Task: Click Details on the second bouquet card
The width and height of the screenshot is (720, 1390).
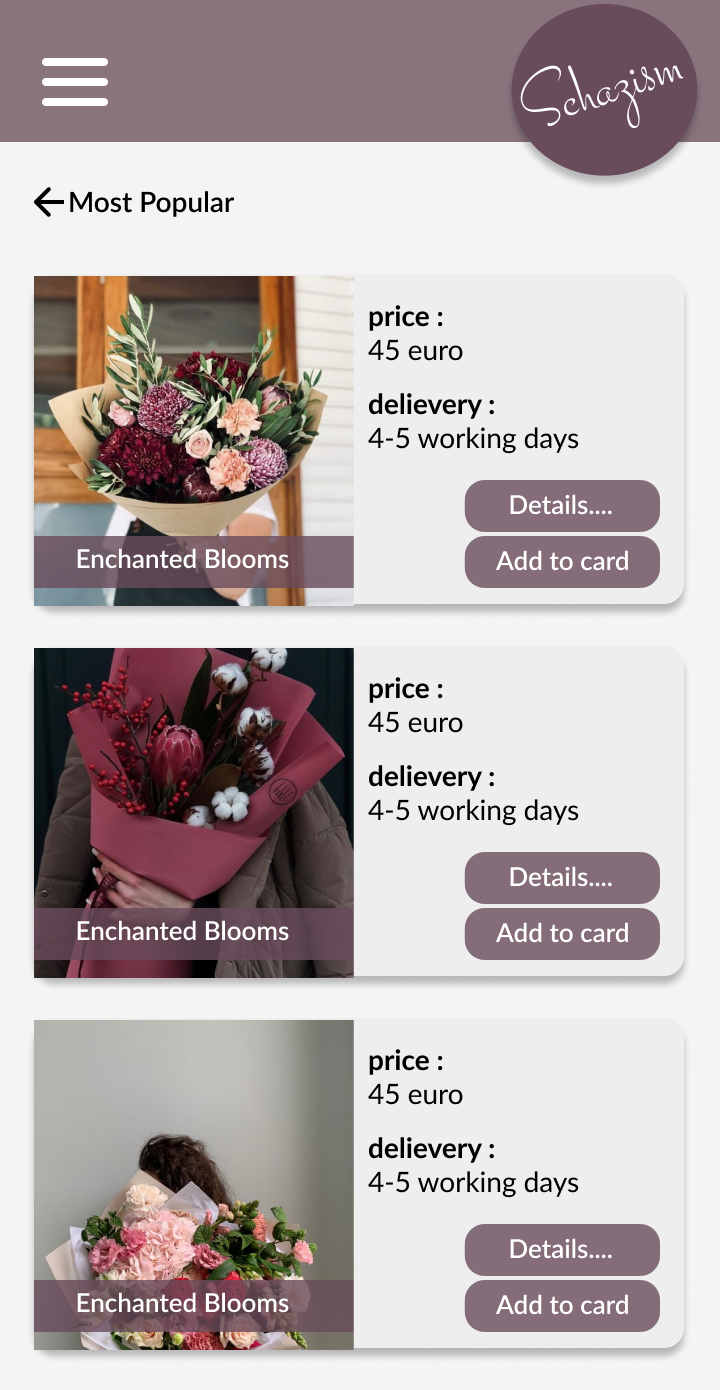Action: pyautogui.click(x=562, y=878)
